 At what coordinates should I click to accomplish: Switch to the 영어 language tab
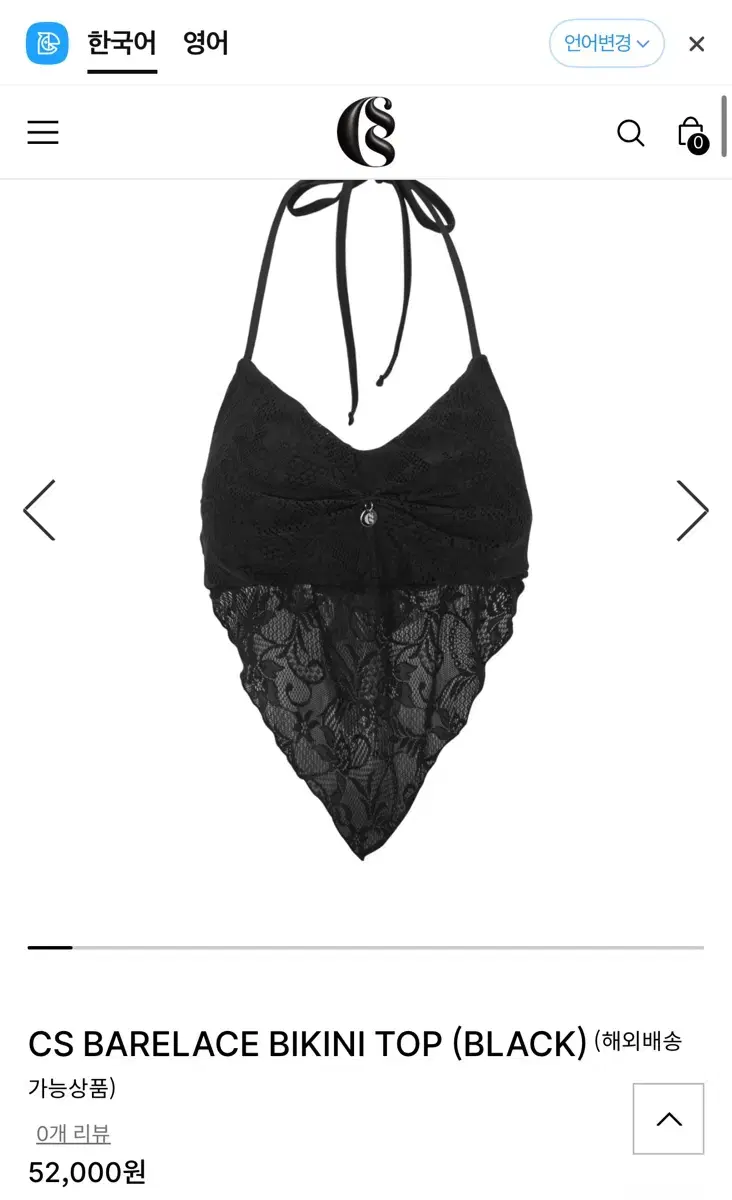pos(204,43)
